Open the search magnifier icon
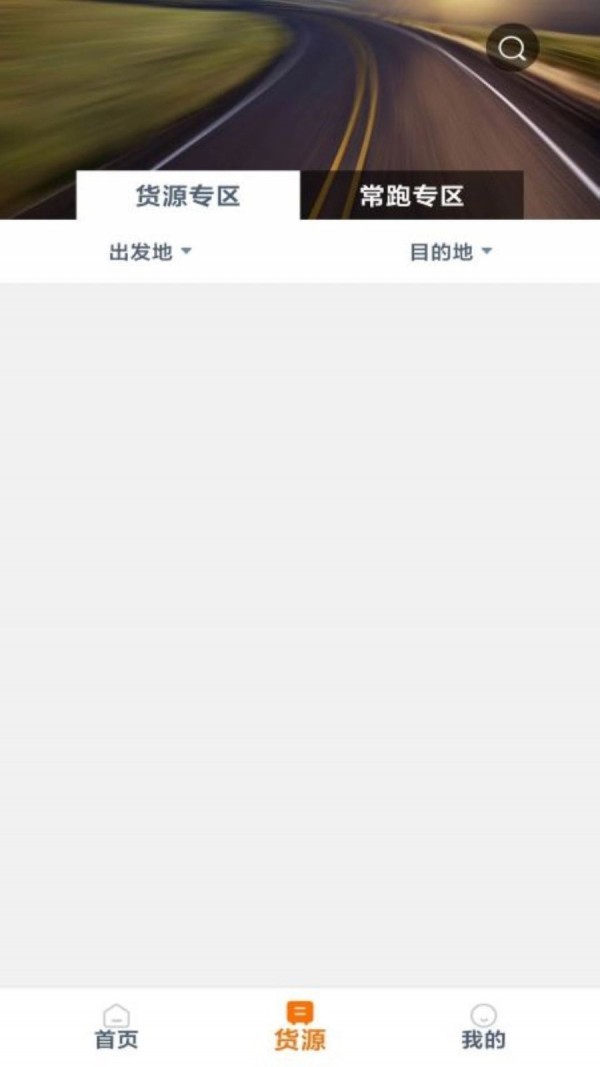 [x=512, y=48]
